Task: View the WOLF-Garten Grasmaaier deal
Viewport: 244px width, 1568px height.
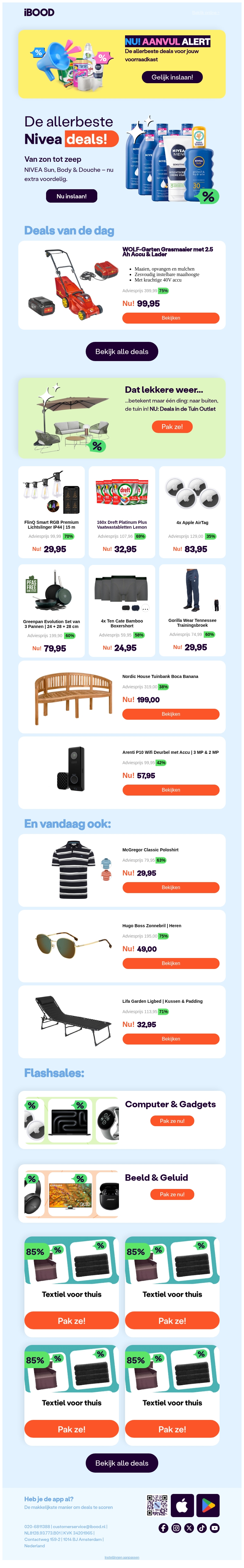Action: (x=170, y=318)
